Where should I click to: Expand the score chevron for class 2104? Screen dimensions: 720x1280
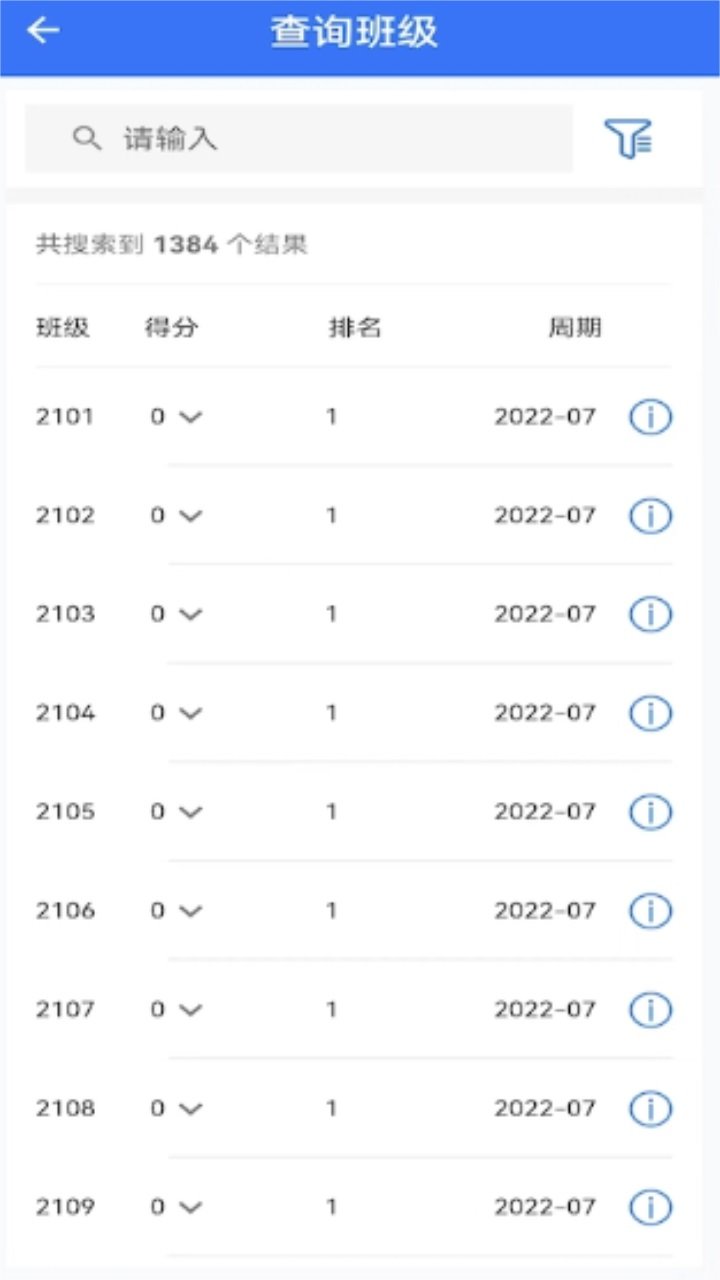click(x=190, y=714)
